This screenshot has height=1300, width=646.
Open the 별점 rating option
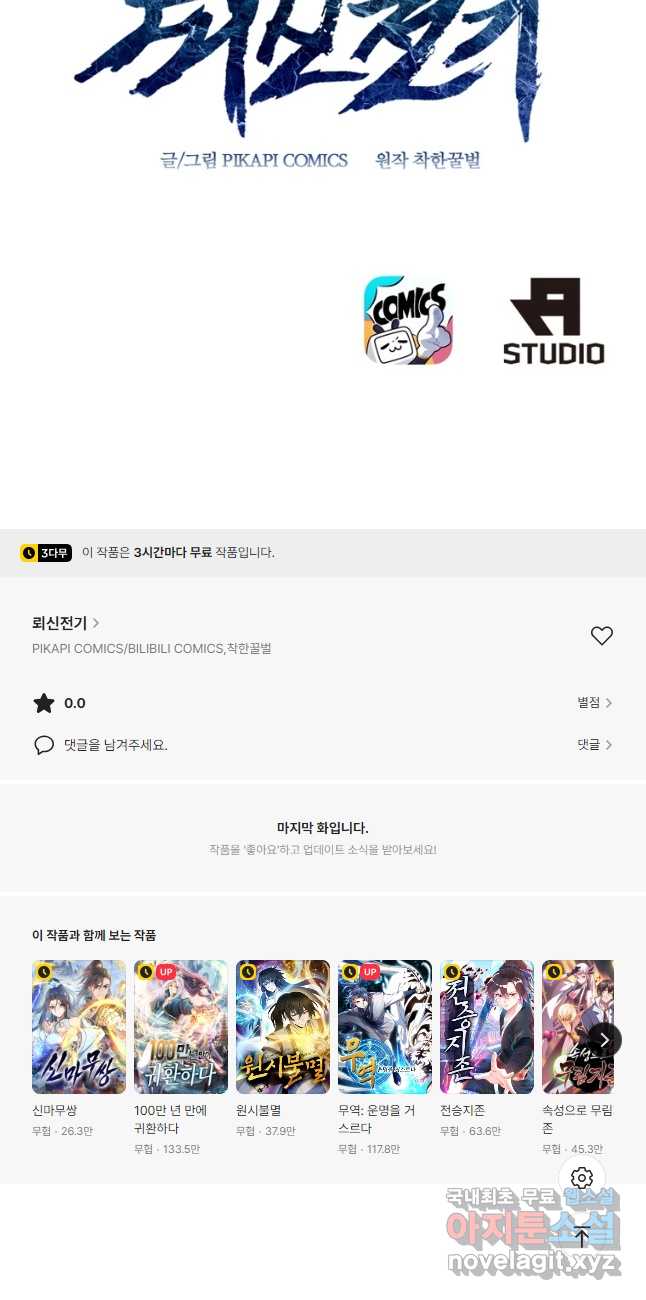tap(594, 703)
